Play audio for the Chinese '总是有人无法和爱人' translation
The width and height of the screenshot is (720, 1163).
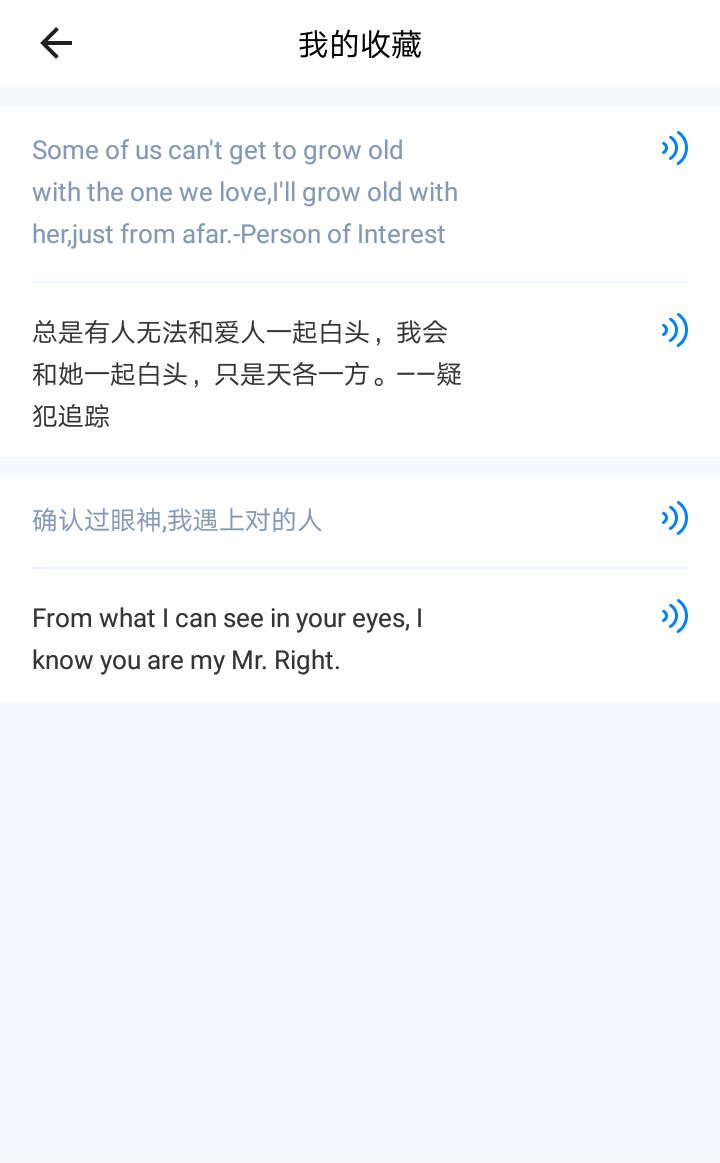[x=675, y=330]
